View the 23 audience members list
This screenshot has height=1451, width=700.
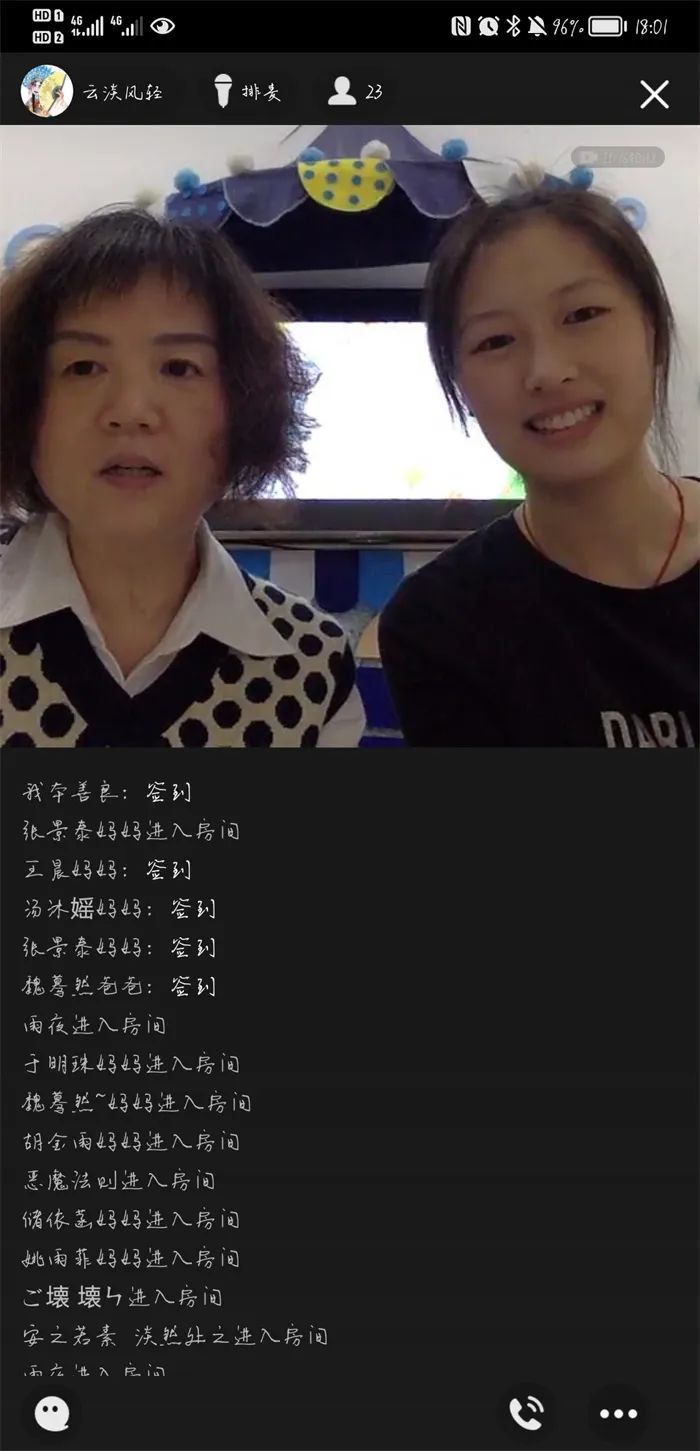point(356,92)
